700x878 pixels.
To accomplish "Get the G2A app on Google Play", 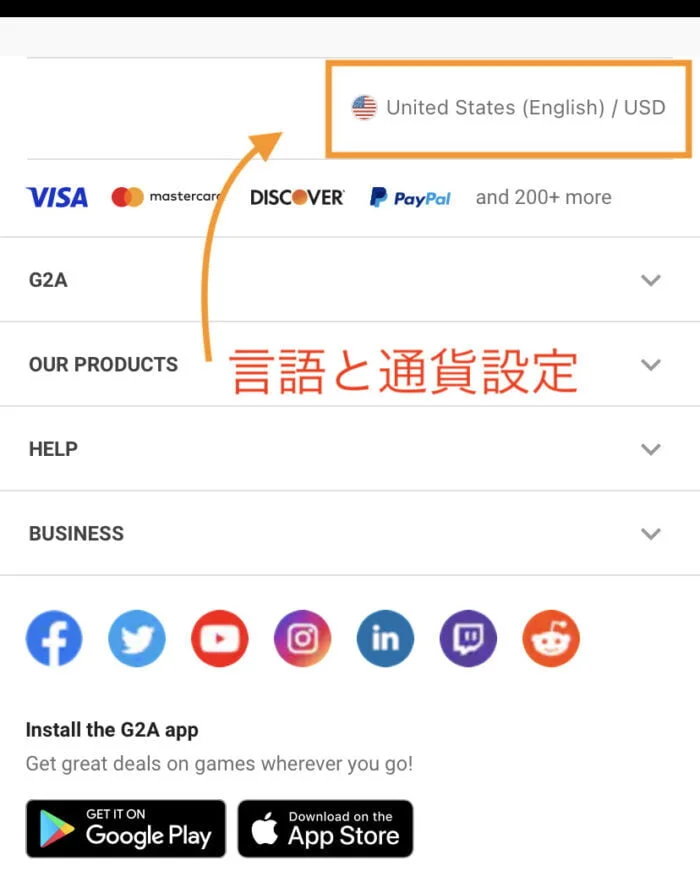I will click(x=126, y=828).
